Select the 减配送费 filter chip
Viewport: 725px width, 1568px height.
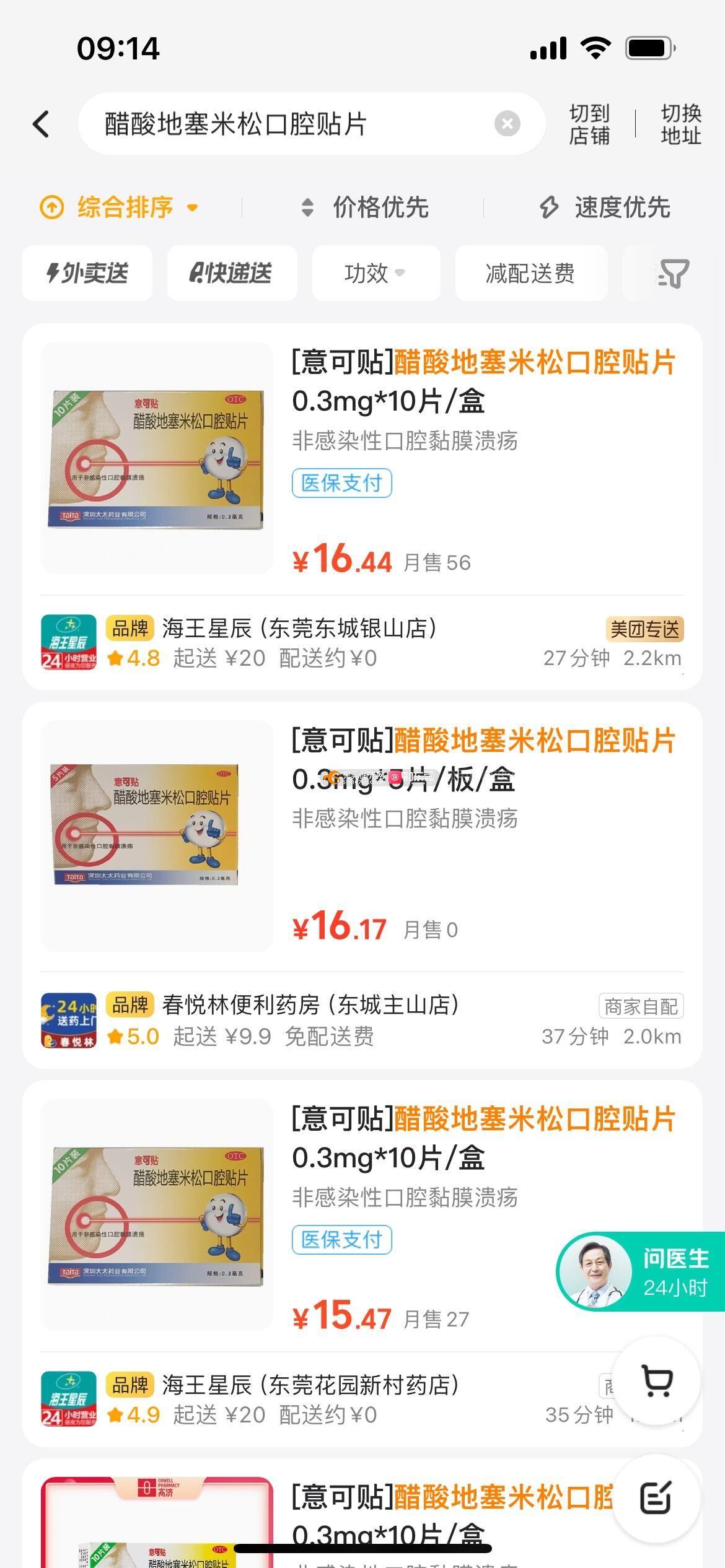(x=530, y=273)
